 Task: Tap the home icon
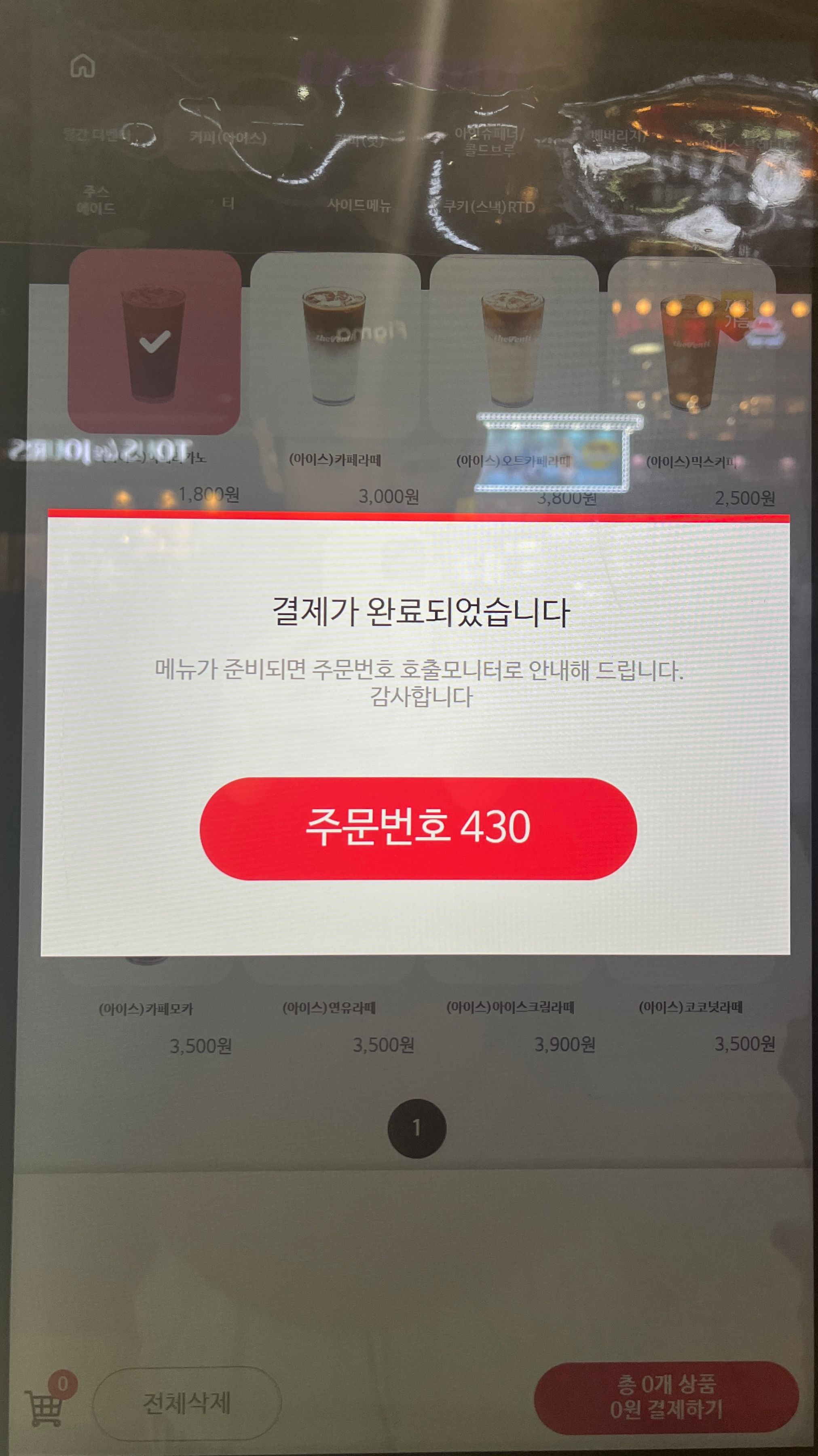82,66
